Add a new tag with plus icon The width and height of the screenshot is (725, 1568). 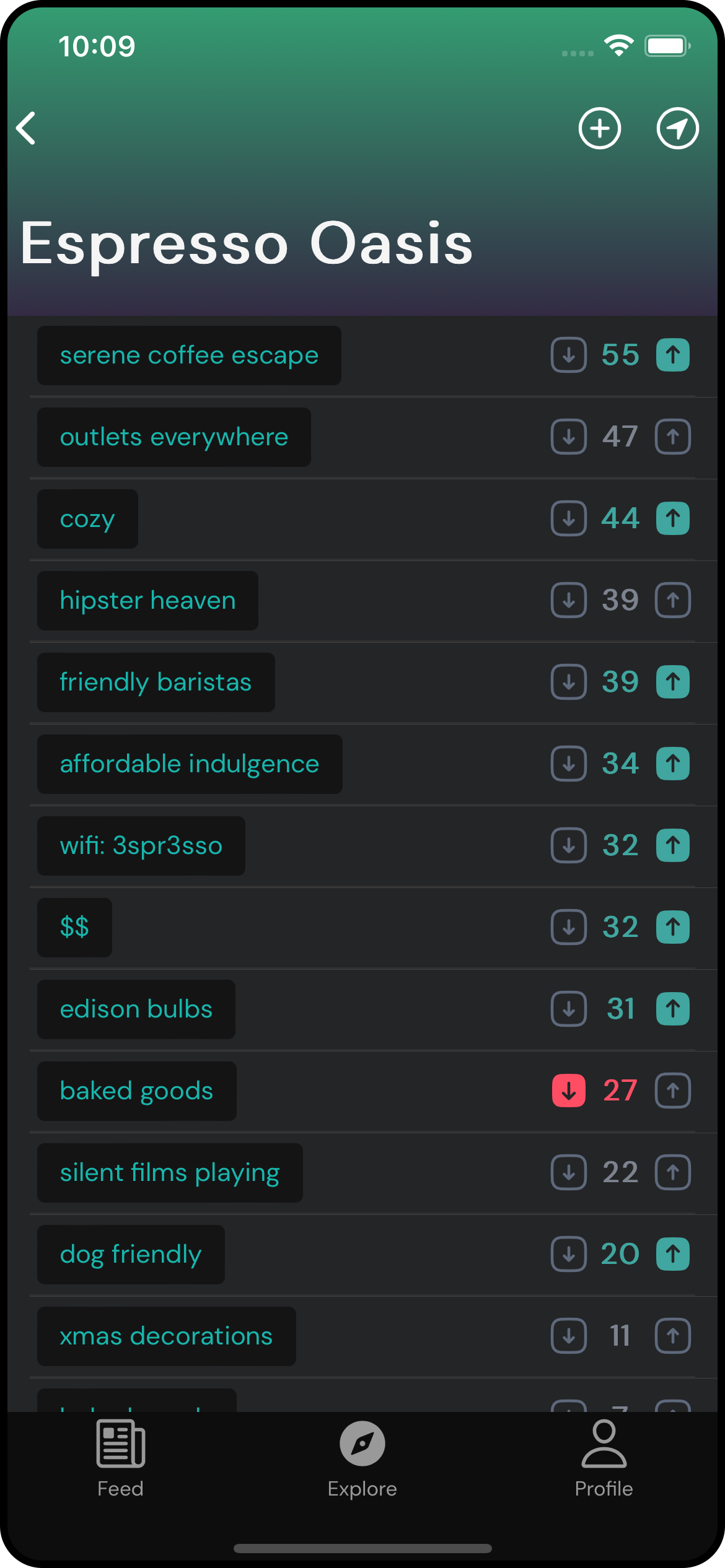pos(599,128)
